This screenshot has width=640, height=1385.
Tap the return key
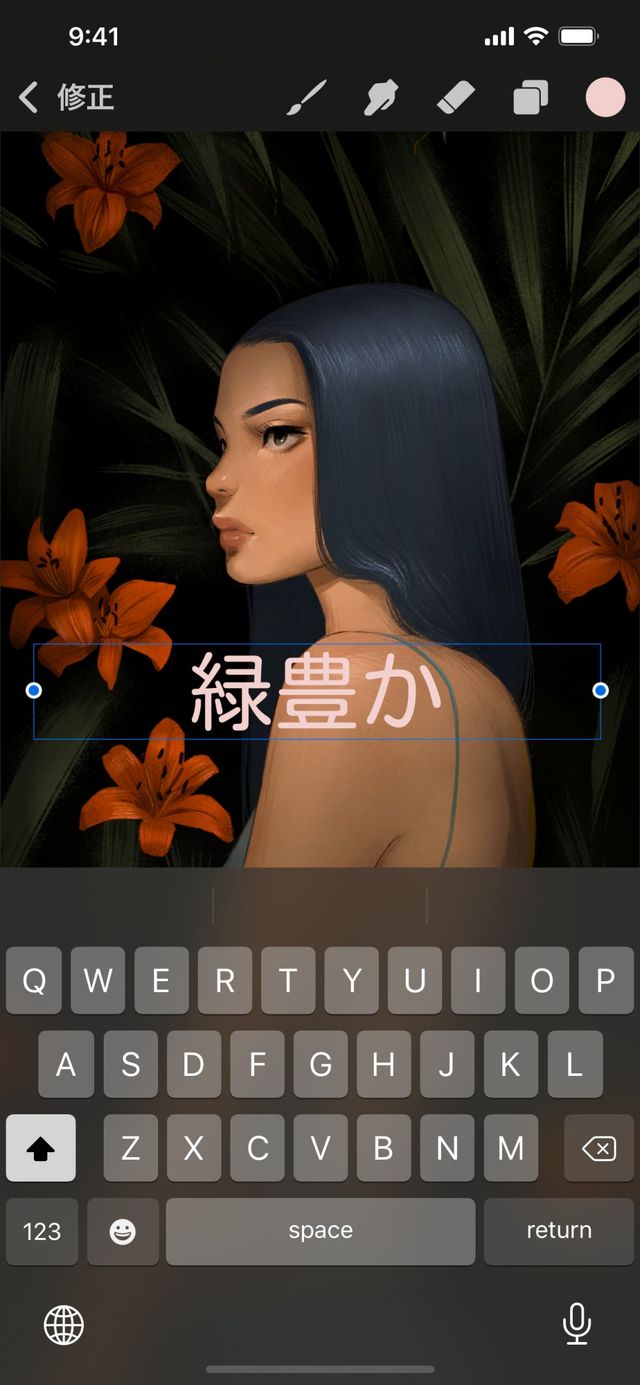[558, 1231]
